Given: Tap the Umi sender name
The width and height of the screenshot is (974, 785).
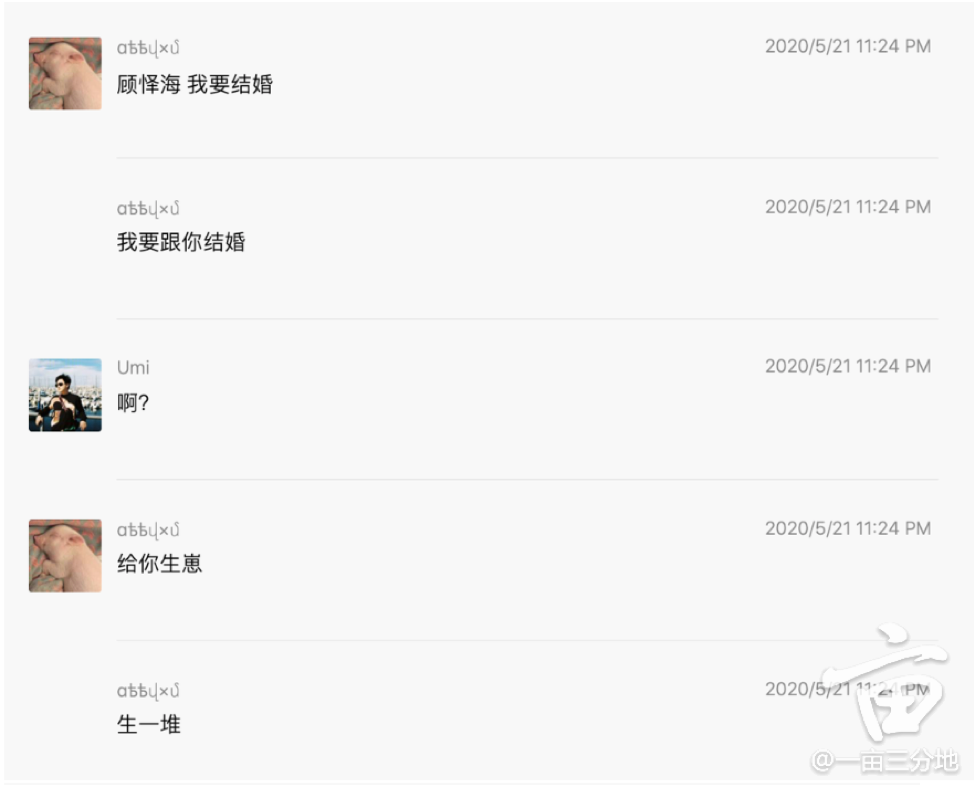Looking at the screenshot, I should click(133, 368).
